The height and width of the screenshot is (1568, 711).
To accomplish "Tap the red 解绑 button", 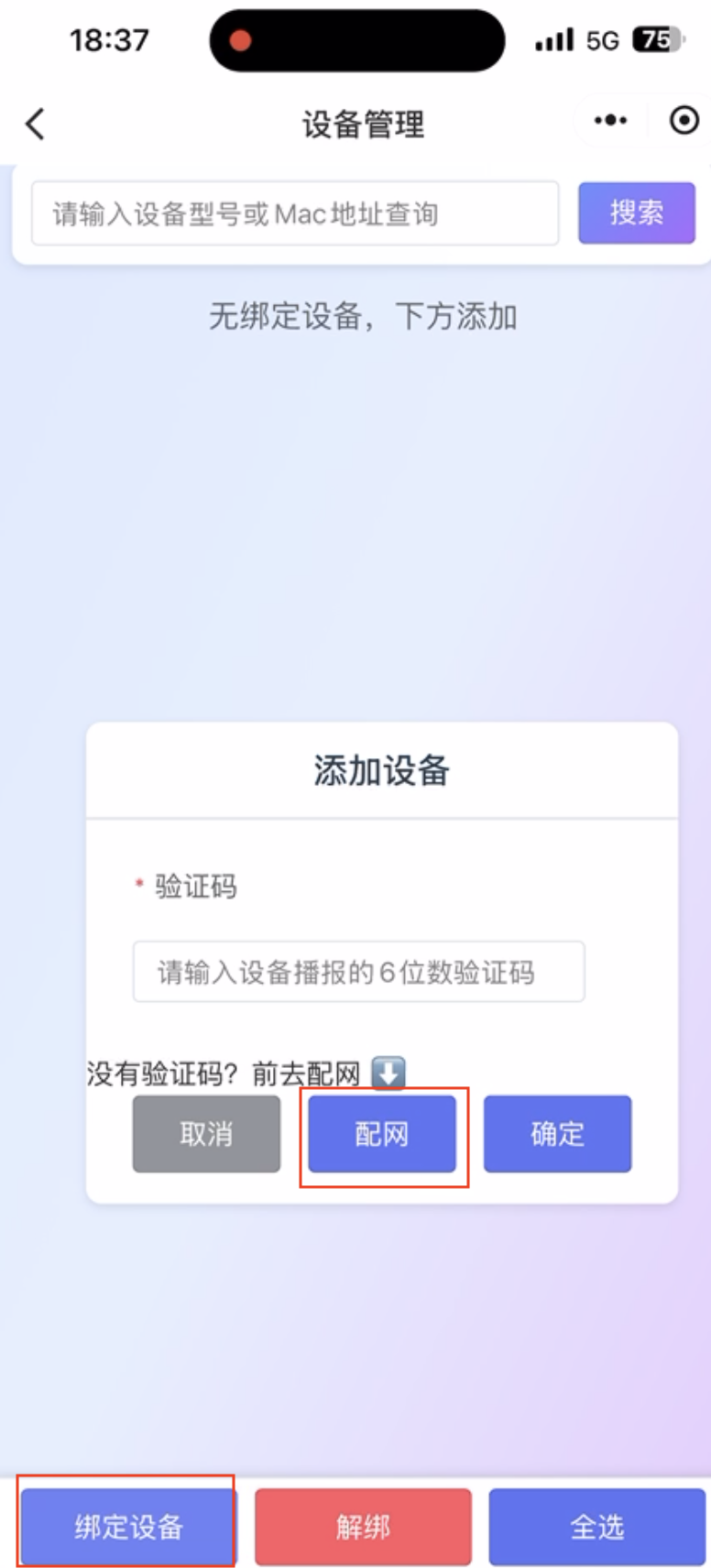I will tap(363, 1526).
